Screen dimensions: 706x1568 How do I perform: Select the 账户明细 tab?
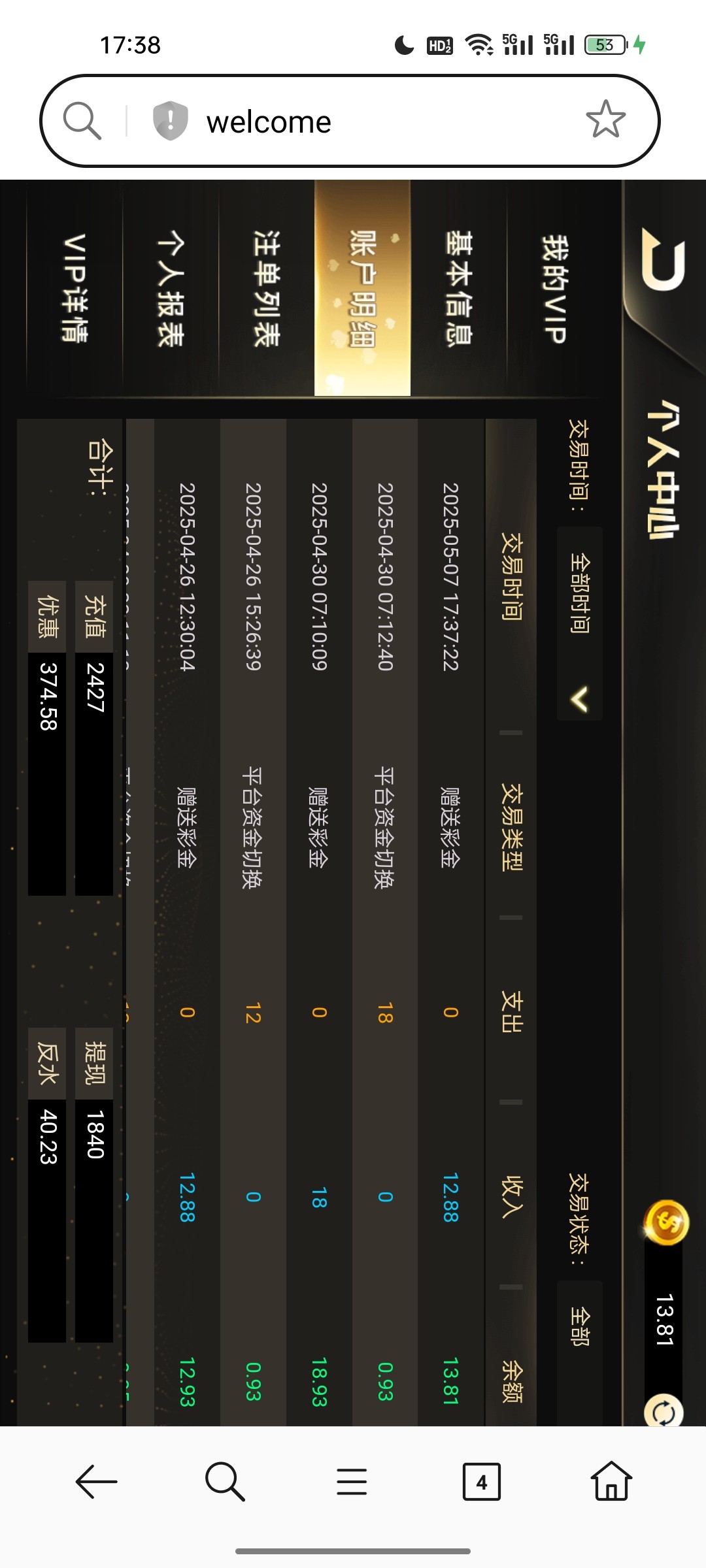(362, 287)
